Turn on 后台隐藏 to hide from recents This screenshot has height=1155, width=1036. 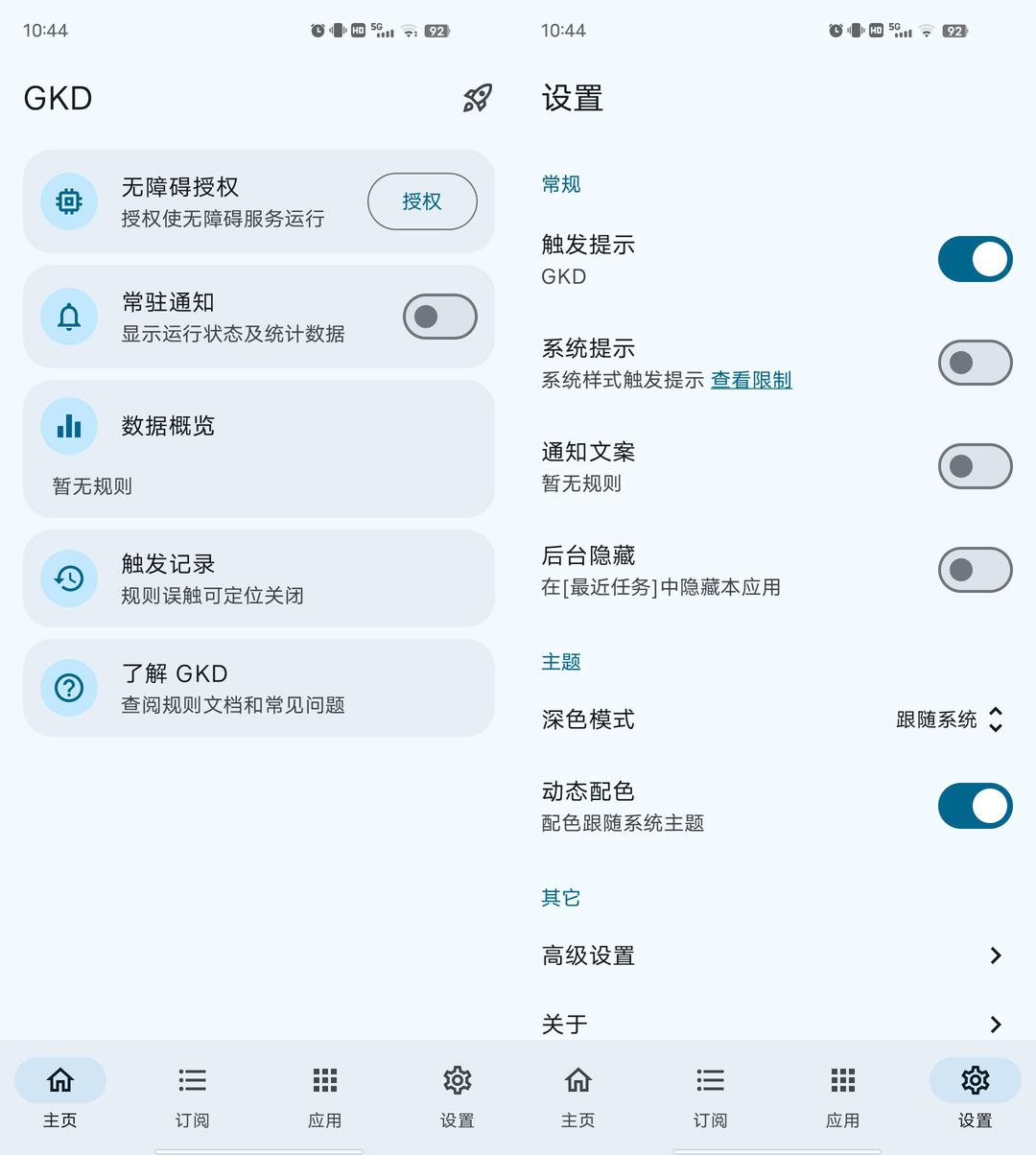(976, 570)
